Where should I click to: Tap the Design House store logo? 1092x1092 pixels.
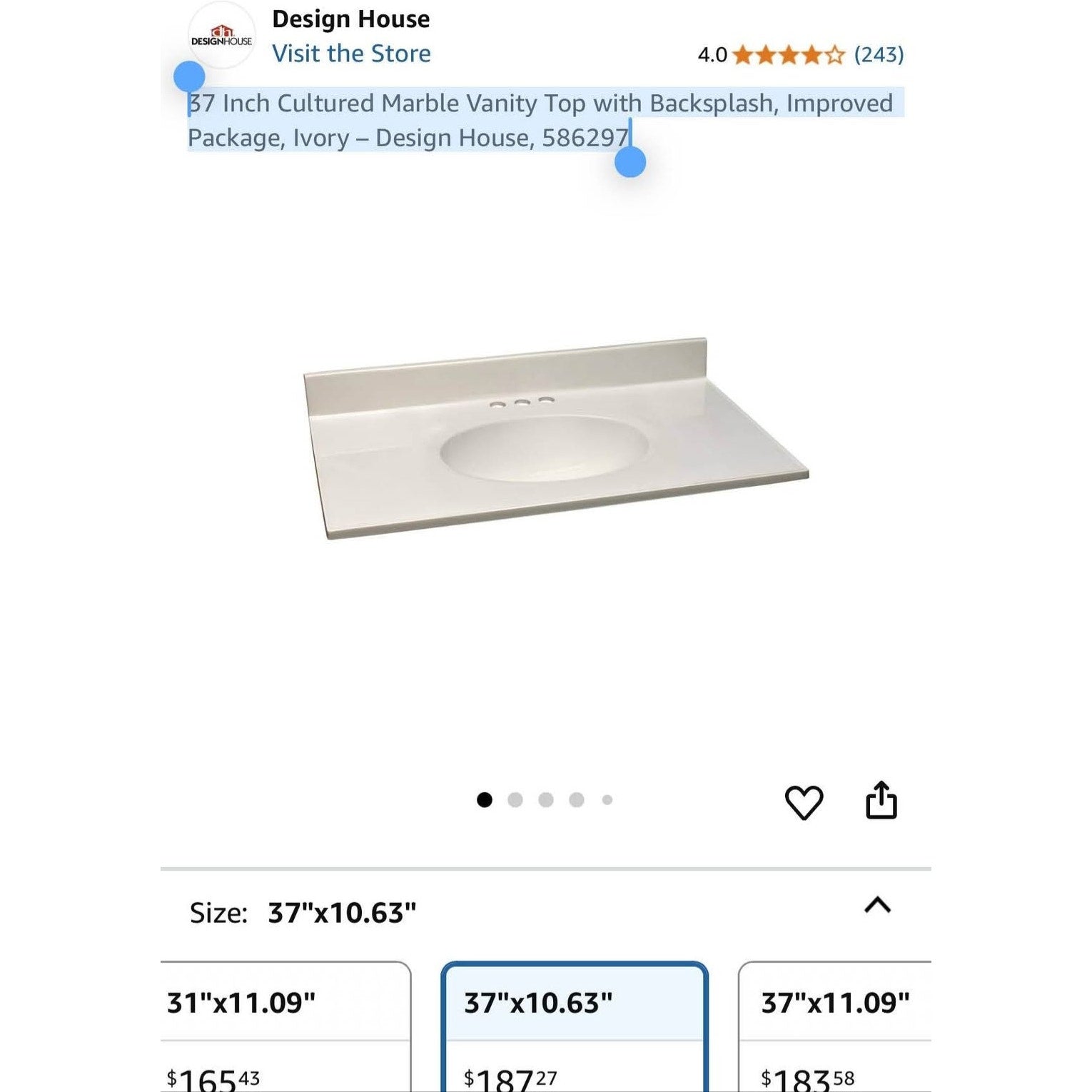click(221, 36)
